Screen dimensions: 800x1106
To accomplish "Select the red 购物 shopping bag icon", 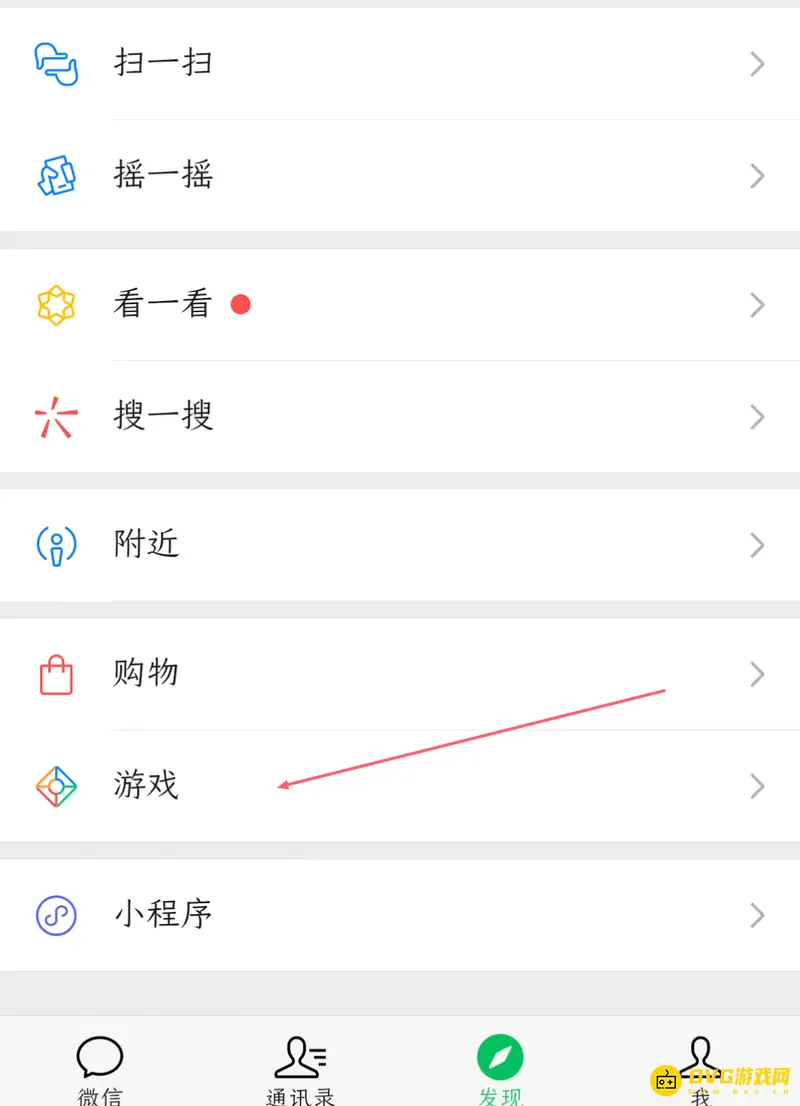I will pyautogui.click(x=56, y=674).
